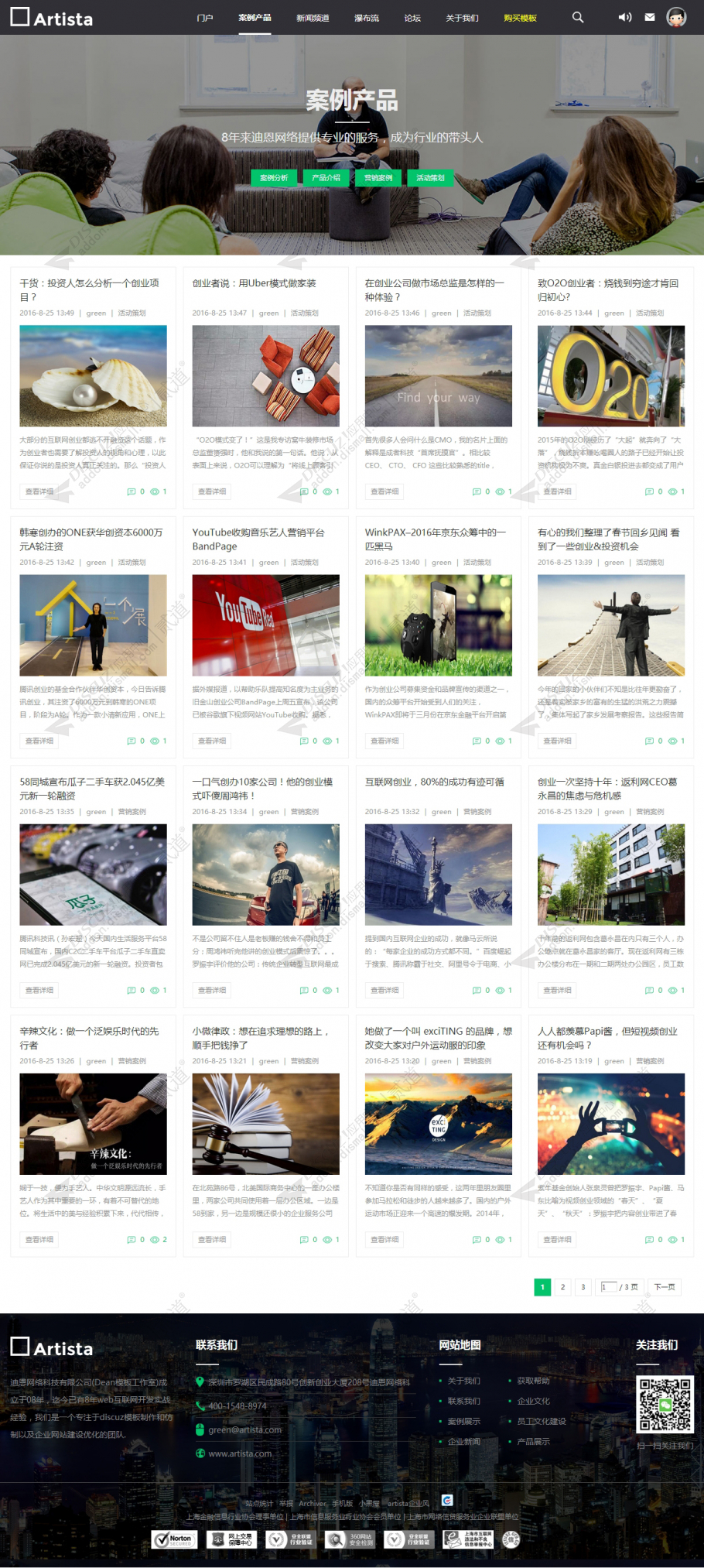Tap the sound speaker icon

[624, 17]
